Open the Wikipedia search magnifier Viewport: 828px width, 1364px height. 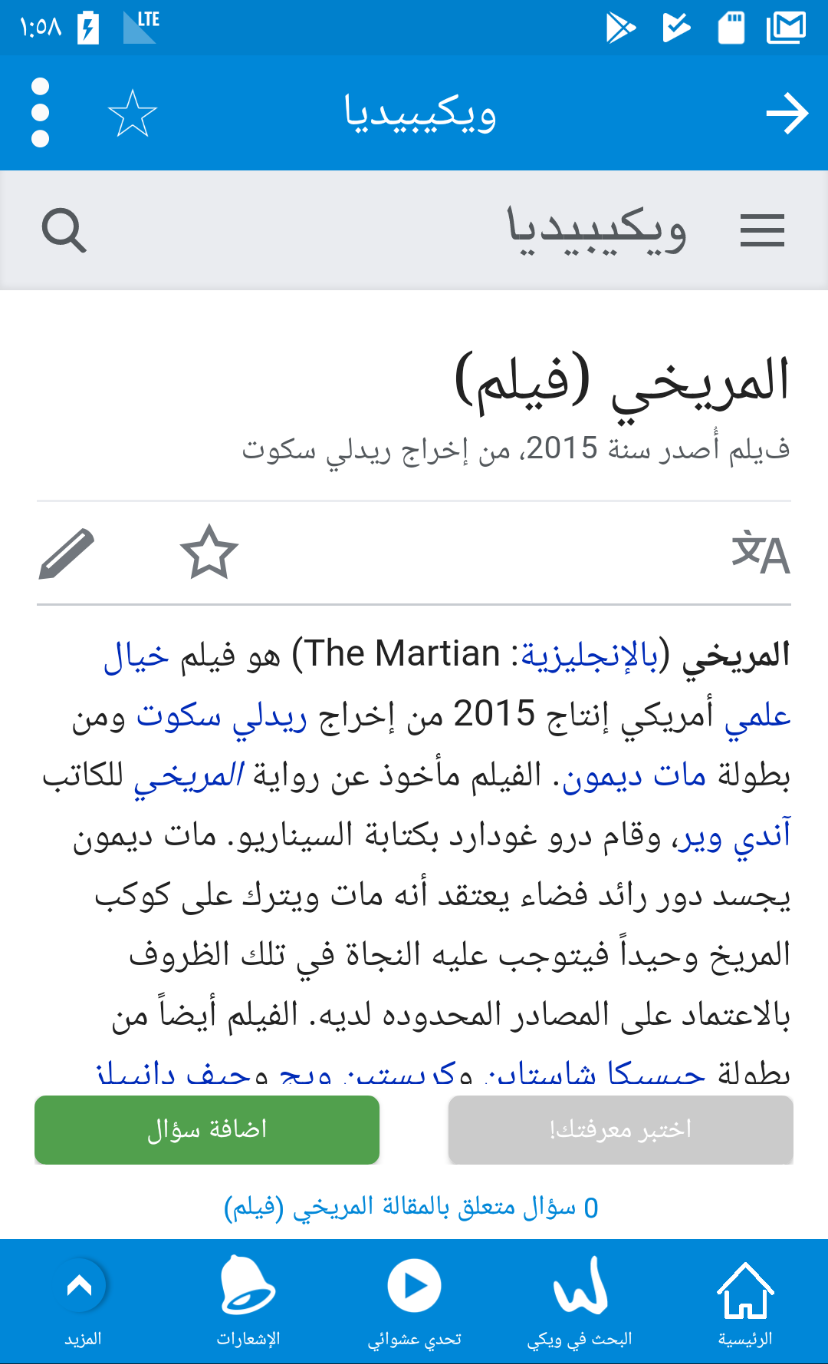pos(64,231)
